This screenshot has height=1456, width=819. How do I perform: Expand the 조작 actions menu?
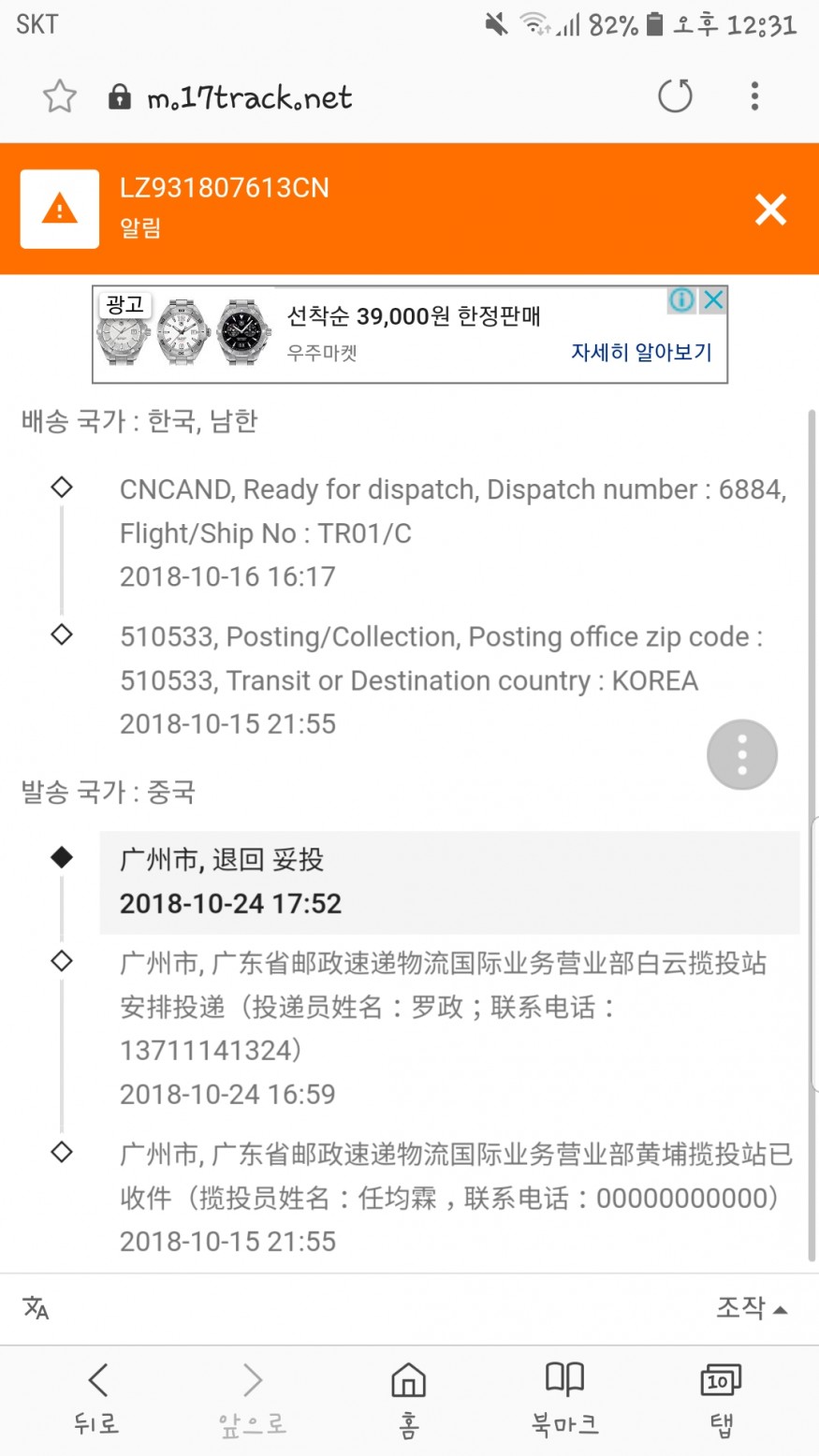(751, 1307)
